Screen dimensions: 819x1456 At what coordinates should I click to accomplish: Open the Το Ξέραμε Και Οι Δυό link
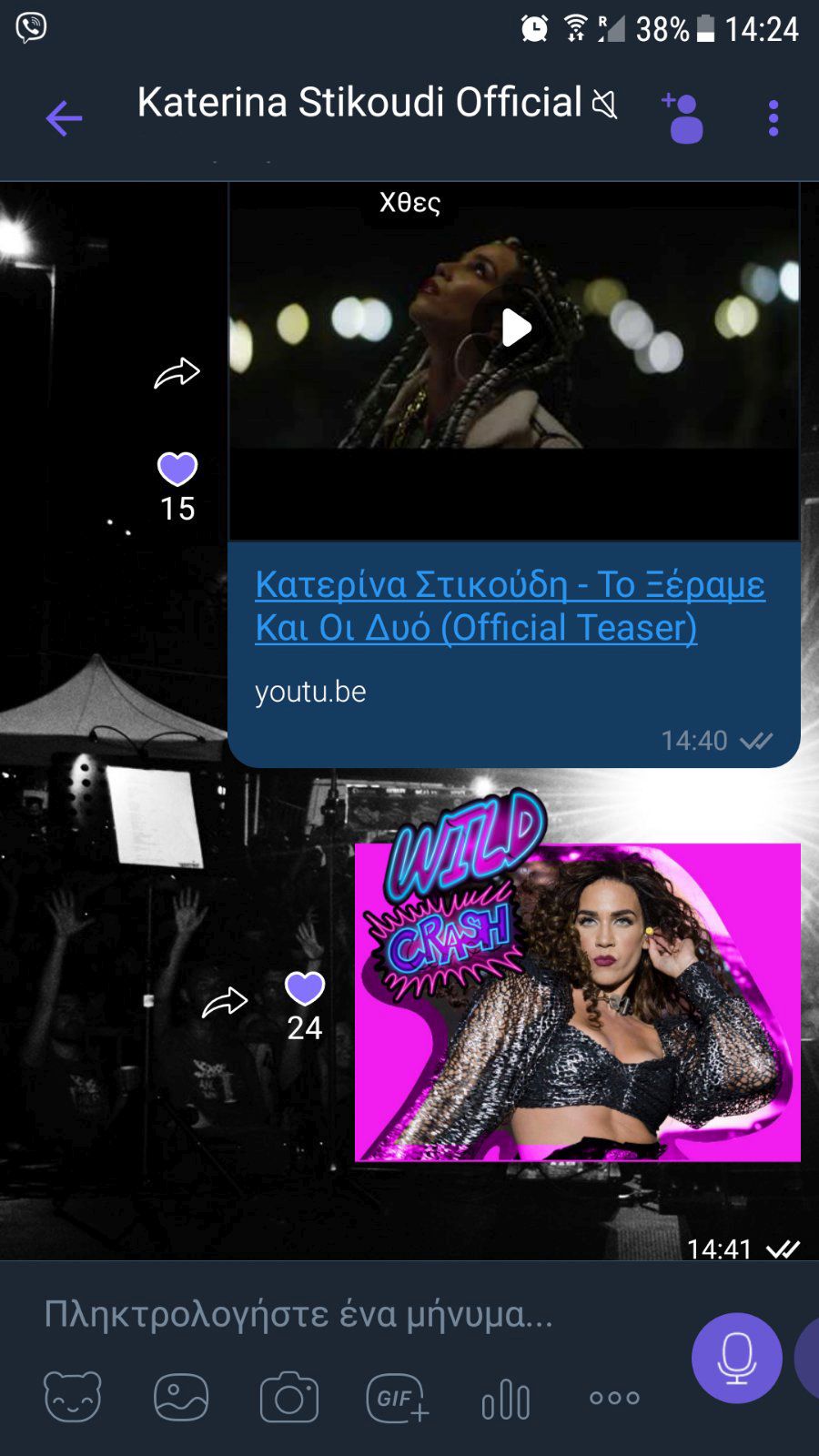(x=510, y=605)
